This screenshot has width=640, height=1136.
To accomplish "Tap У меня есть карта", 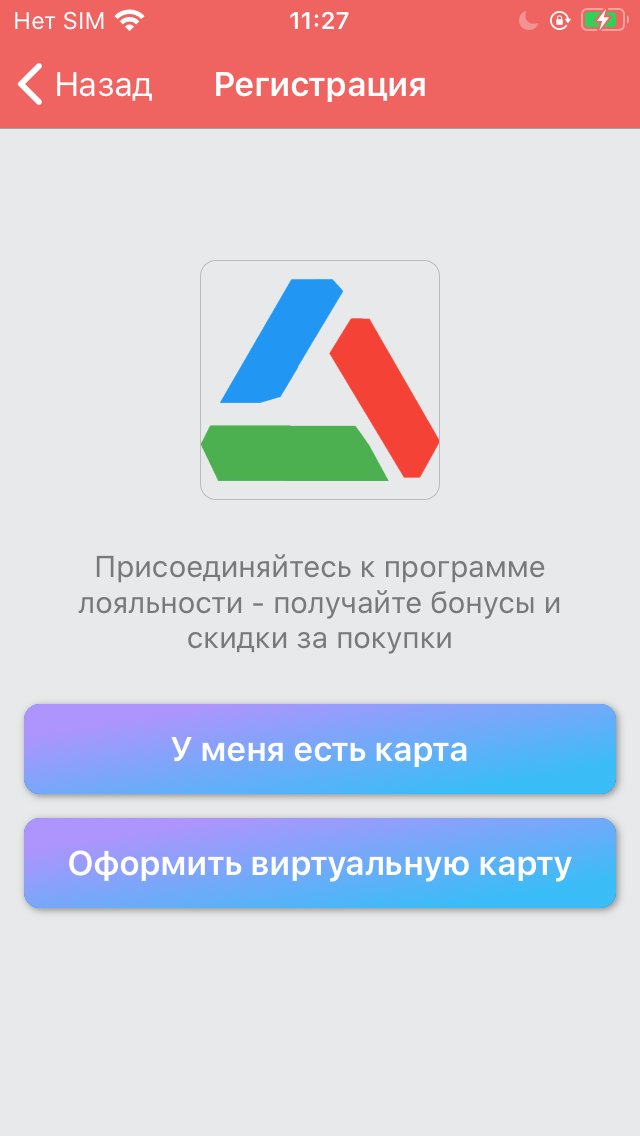I will [x=320, y=749].
